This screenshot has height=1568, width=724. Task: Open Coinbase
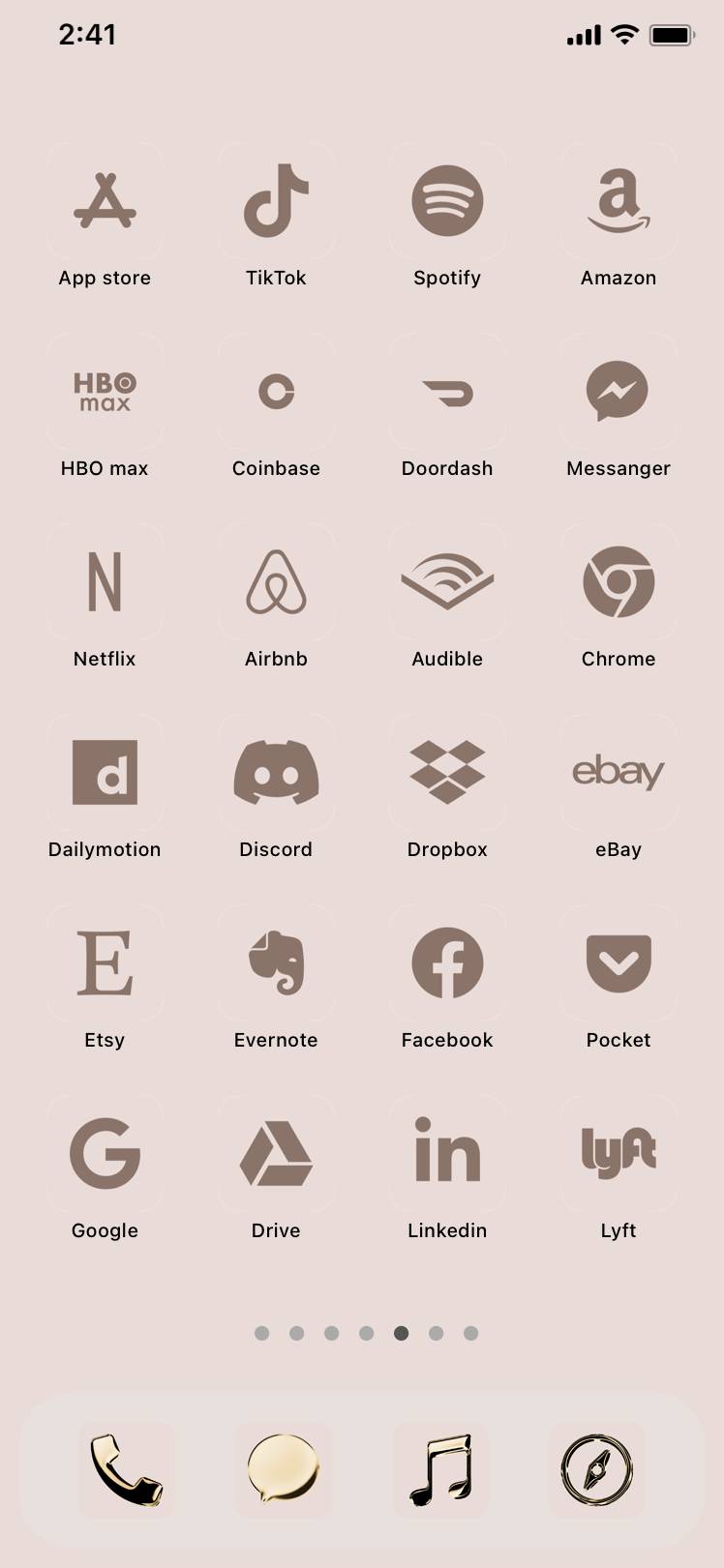tap(276, 392)
